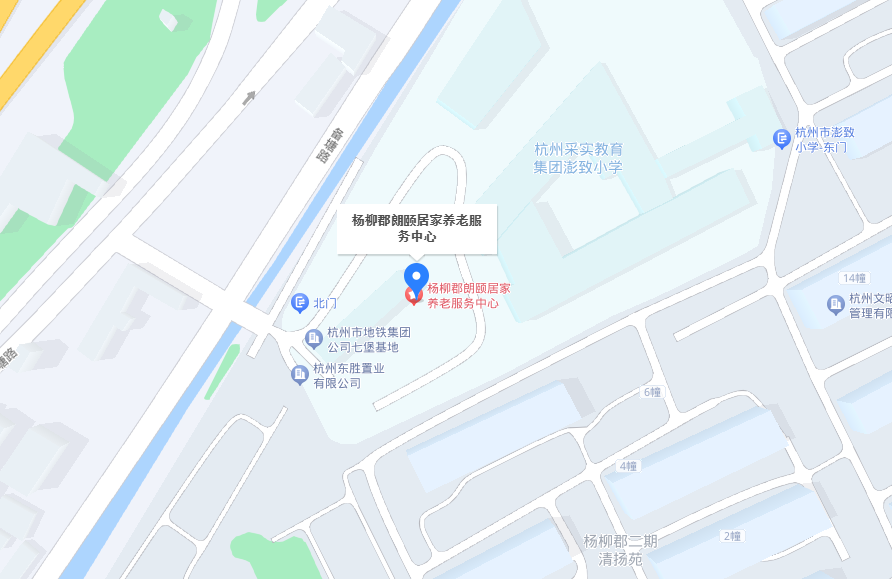The width and height of the screenshot is (892, 579).
Task: Select 杭州市澎致小学-东门 gate marker
Action: pos(782,138)
